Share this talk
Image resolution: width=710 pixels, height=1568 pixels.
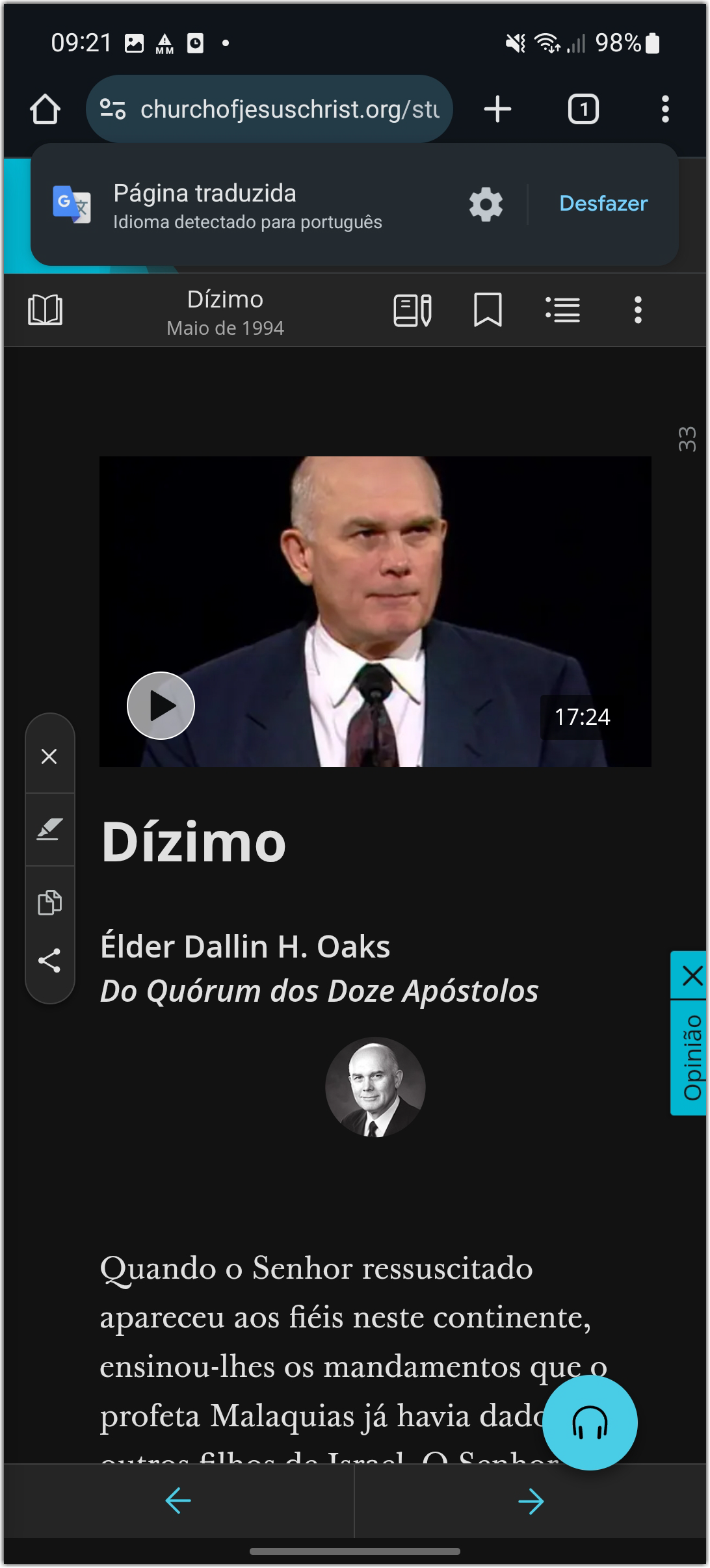point(49,960)
